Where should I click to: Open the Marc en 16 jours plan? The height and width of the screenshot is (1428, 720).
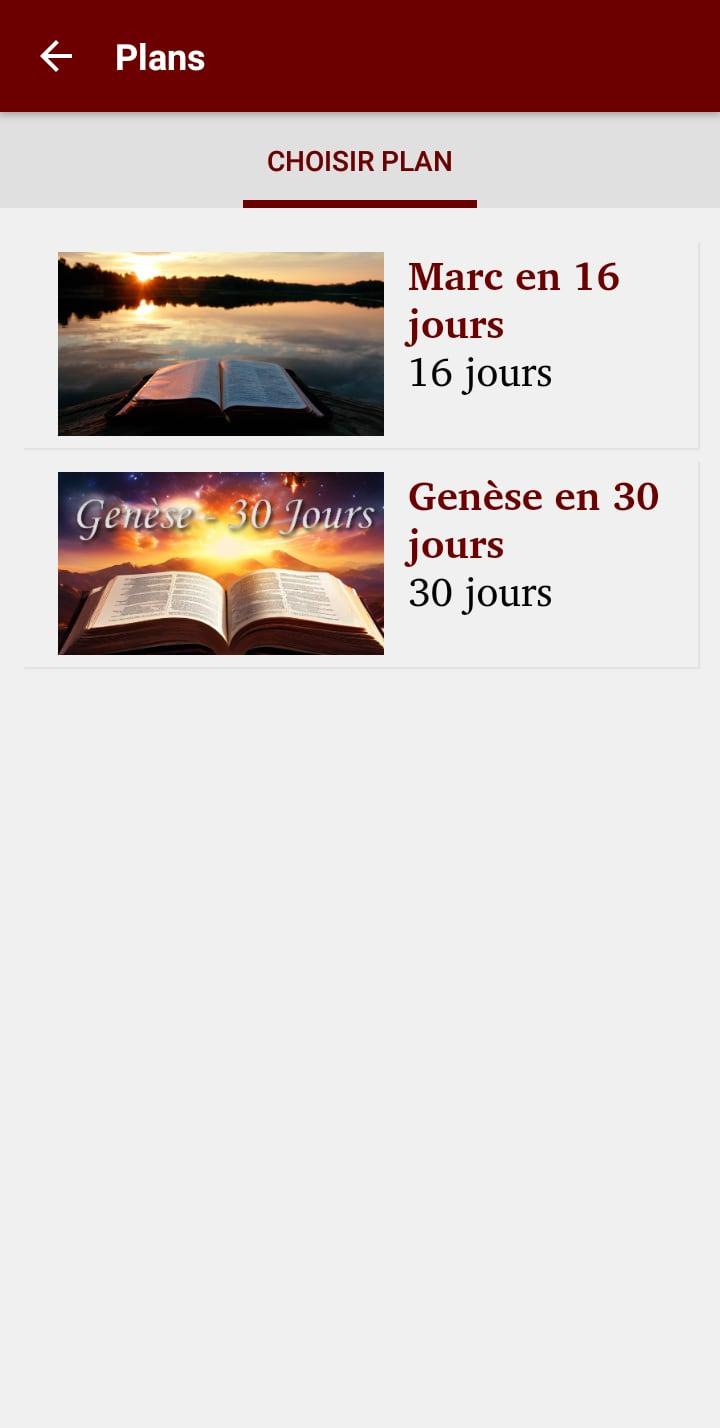[361, 344]
